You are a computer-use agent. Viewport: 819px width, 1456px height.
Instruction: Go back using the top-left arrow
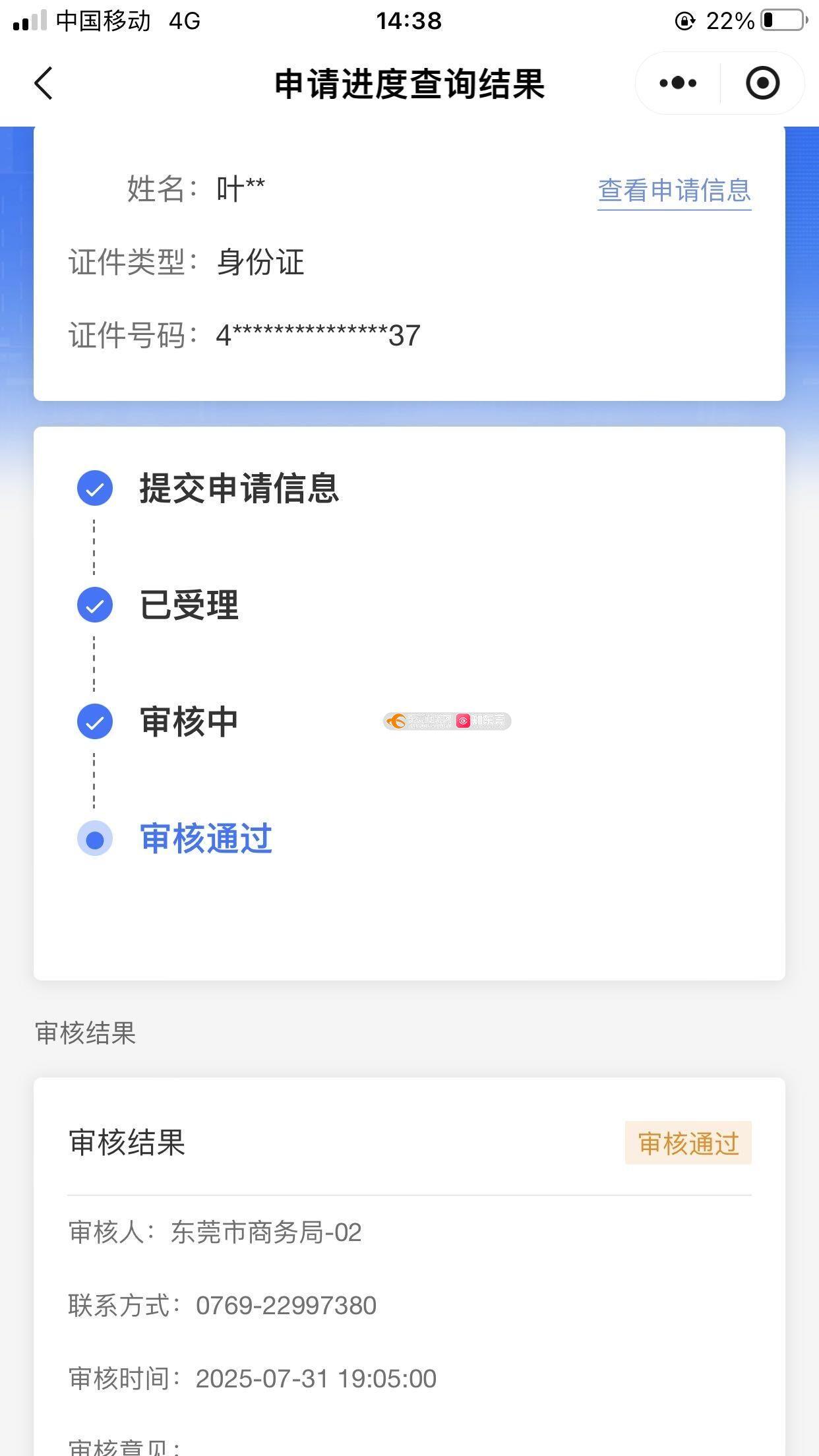point(44,84)
